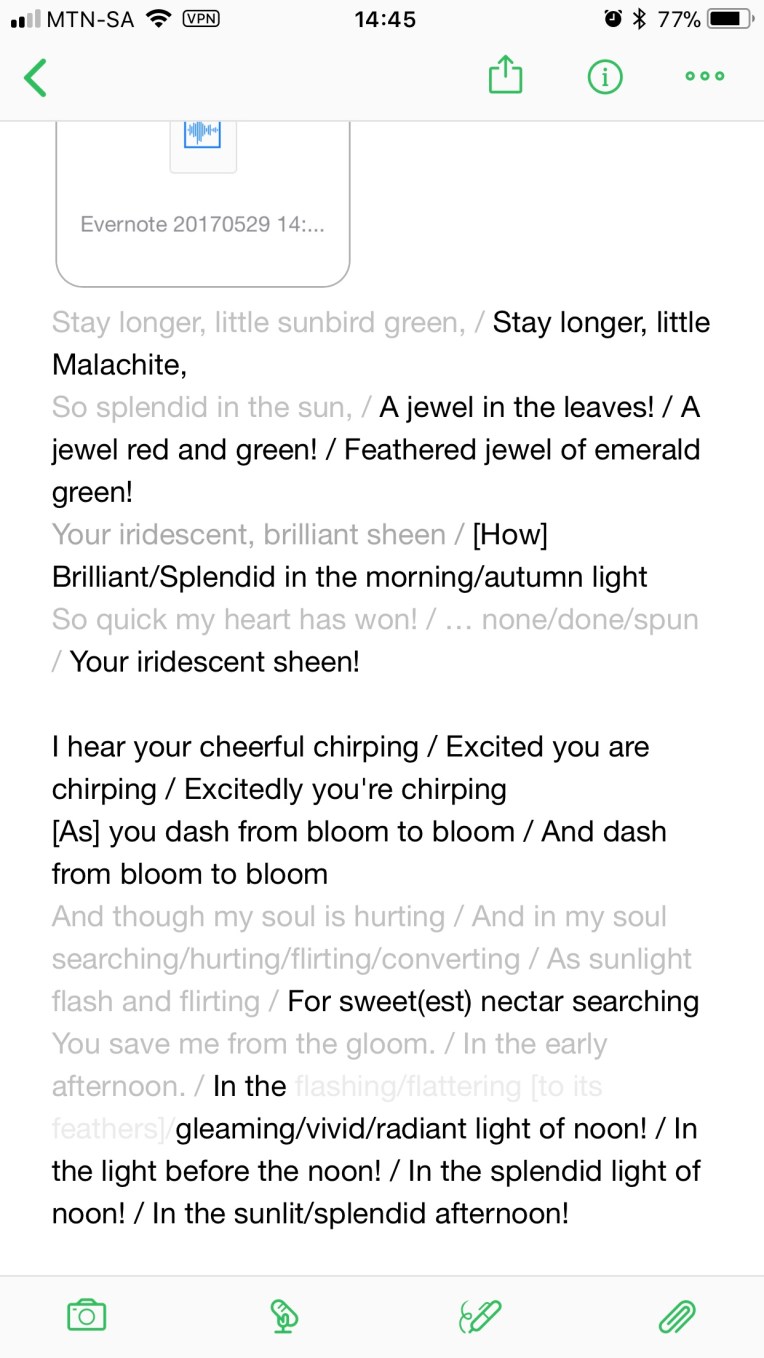Open the three-dot overflow menu

[x=705, y=76]
